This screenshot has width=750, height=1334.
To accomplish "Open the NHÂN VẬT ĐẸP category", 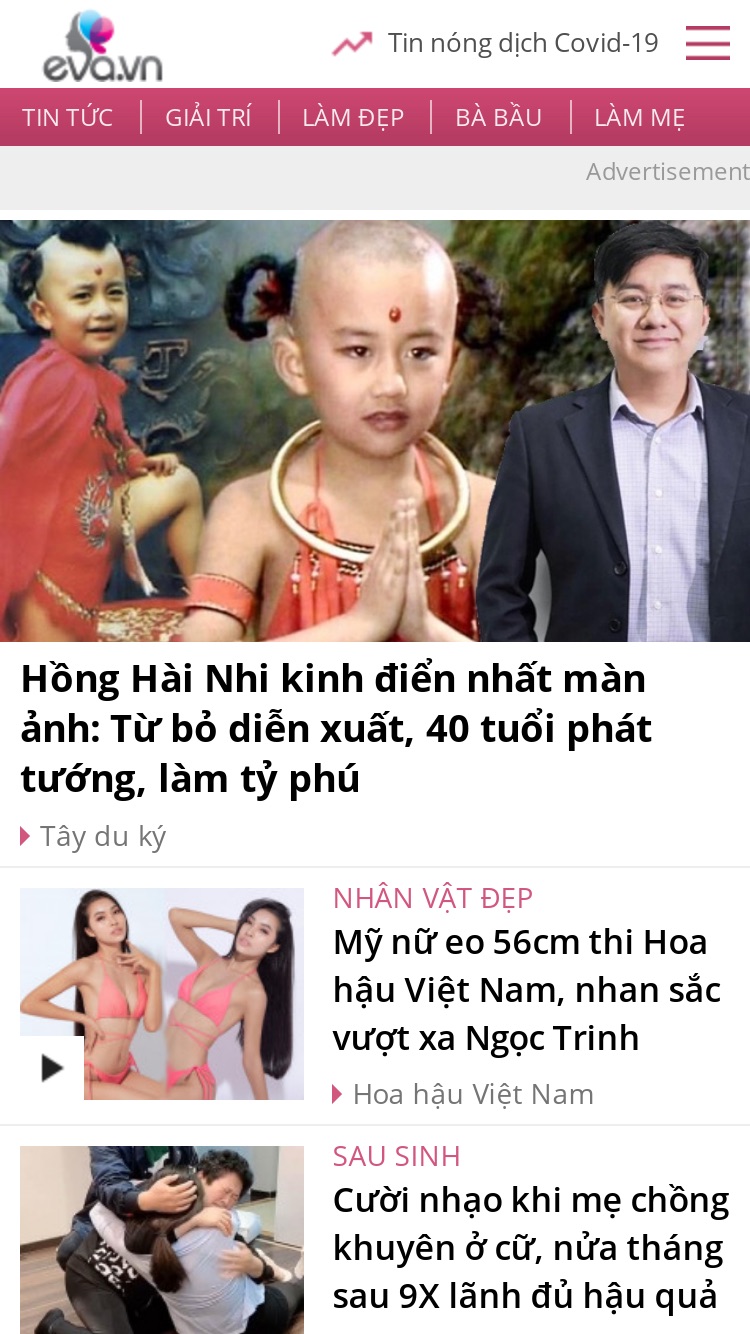I will point(433,898).
